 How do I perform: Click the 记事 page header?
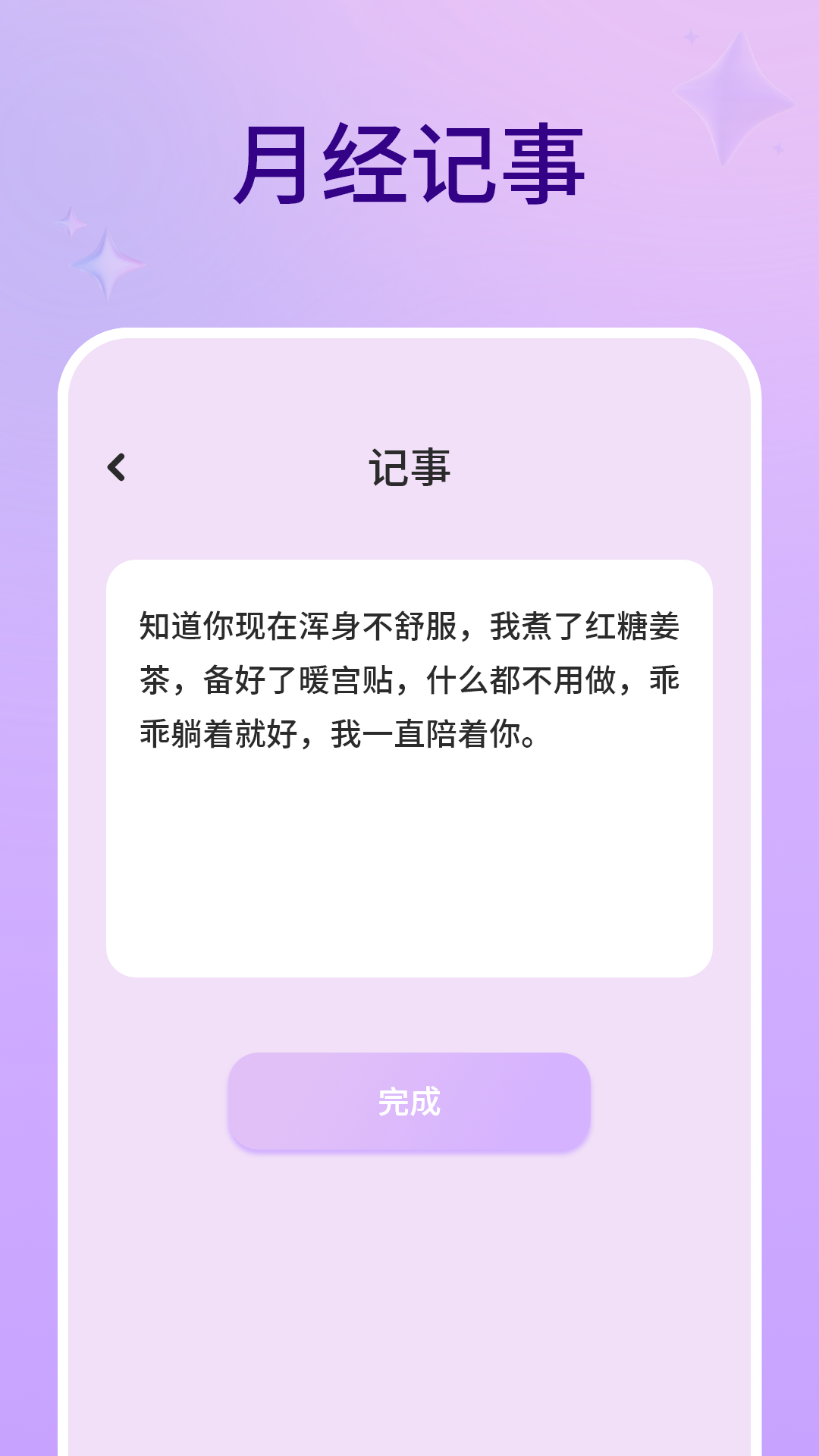tap(409, 466)
